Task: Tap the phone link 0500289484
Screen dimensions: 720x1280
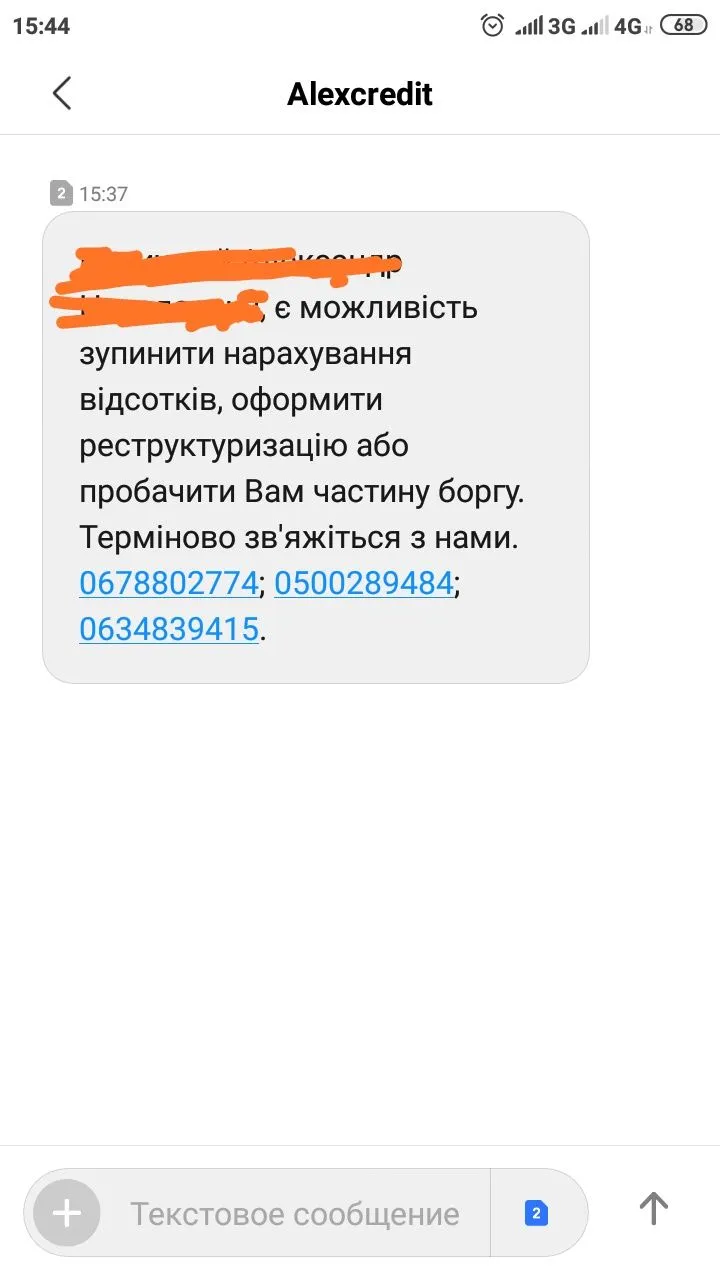Action: tap(364, 583)
